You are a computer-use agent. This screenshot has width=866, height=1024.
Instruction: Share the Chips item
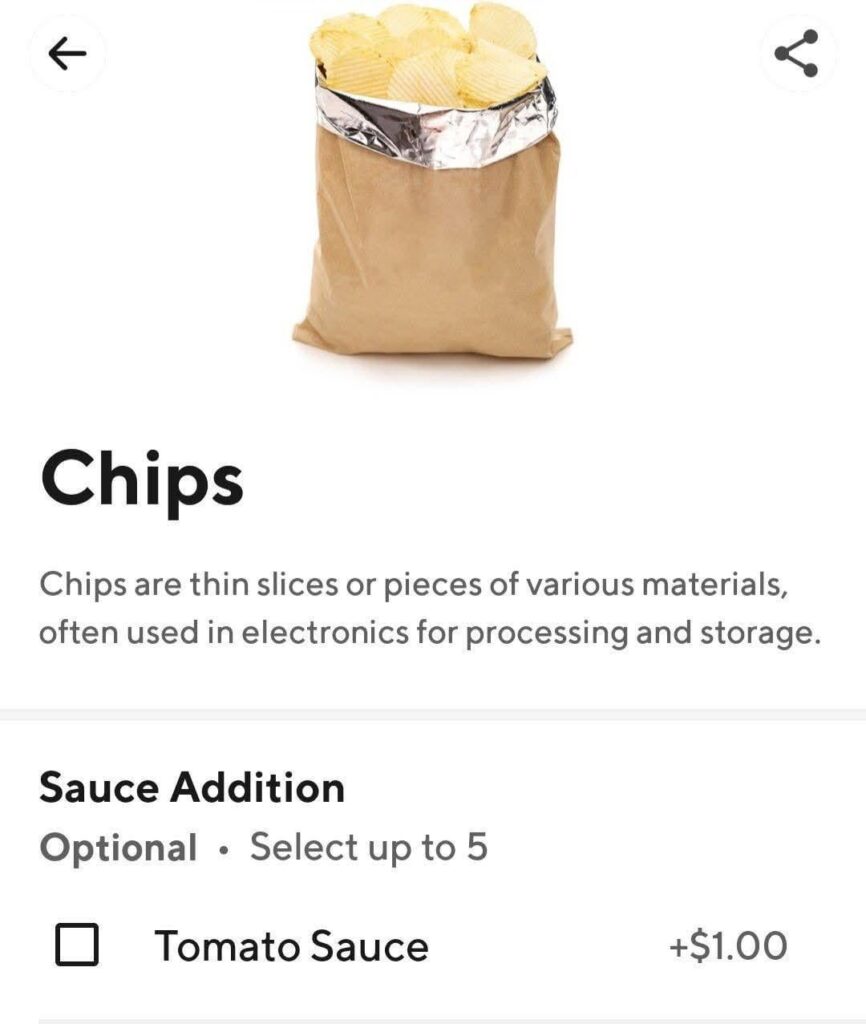(x=797, y=54)
